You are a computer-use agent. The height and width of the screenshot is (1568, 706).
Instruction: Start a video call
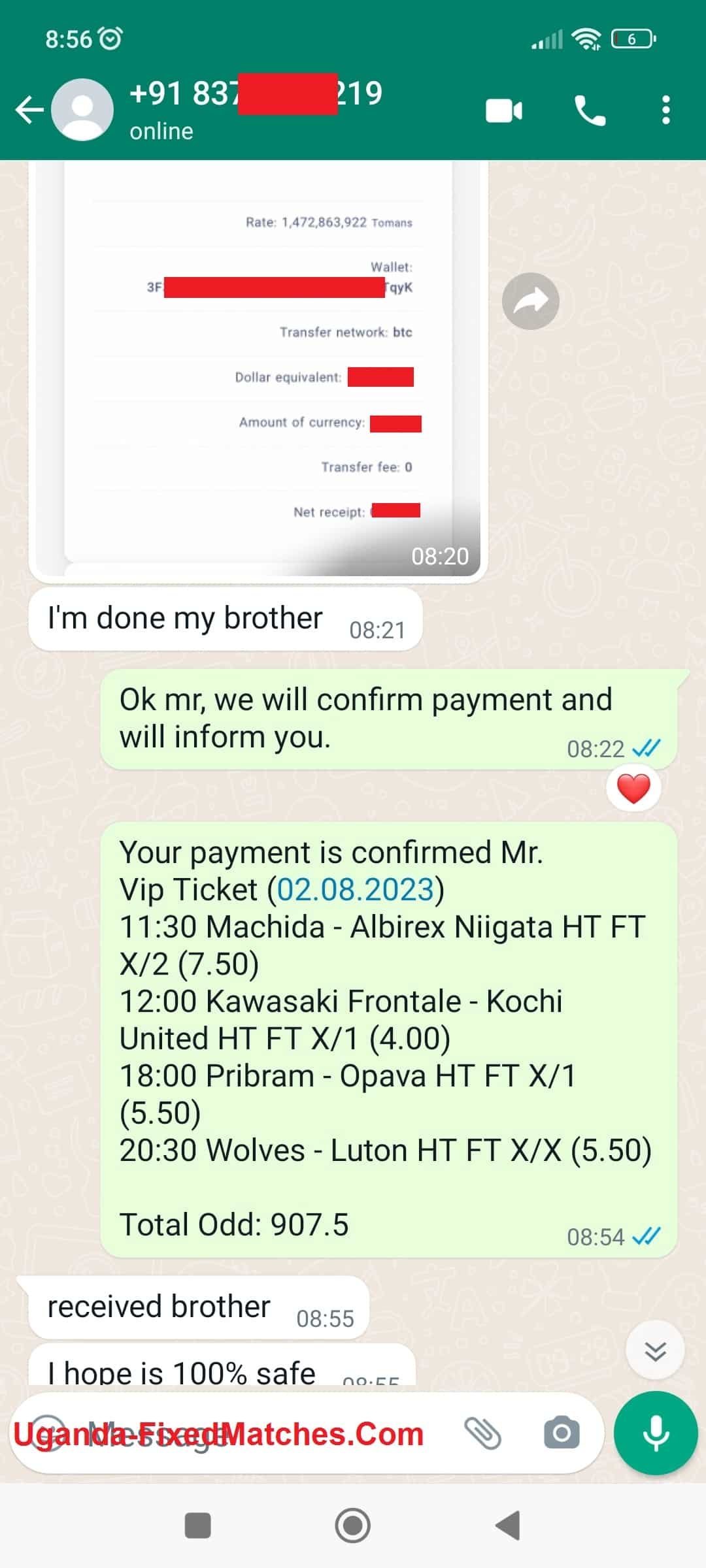(503, 111)
